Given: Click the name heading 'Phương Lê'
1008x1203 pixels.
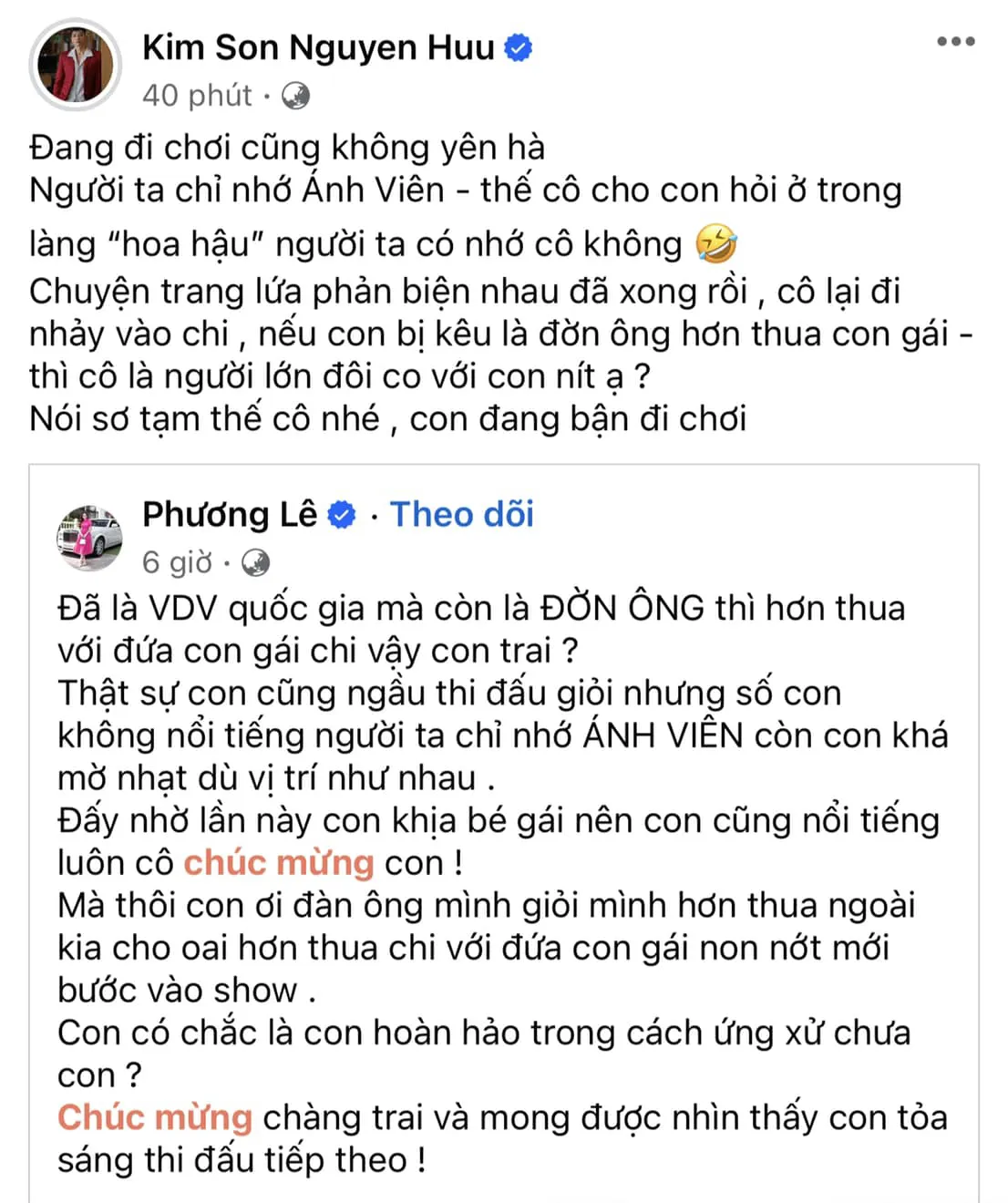Looking at the screenshot, I should [228, 514].
